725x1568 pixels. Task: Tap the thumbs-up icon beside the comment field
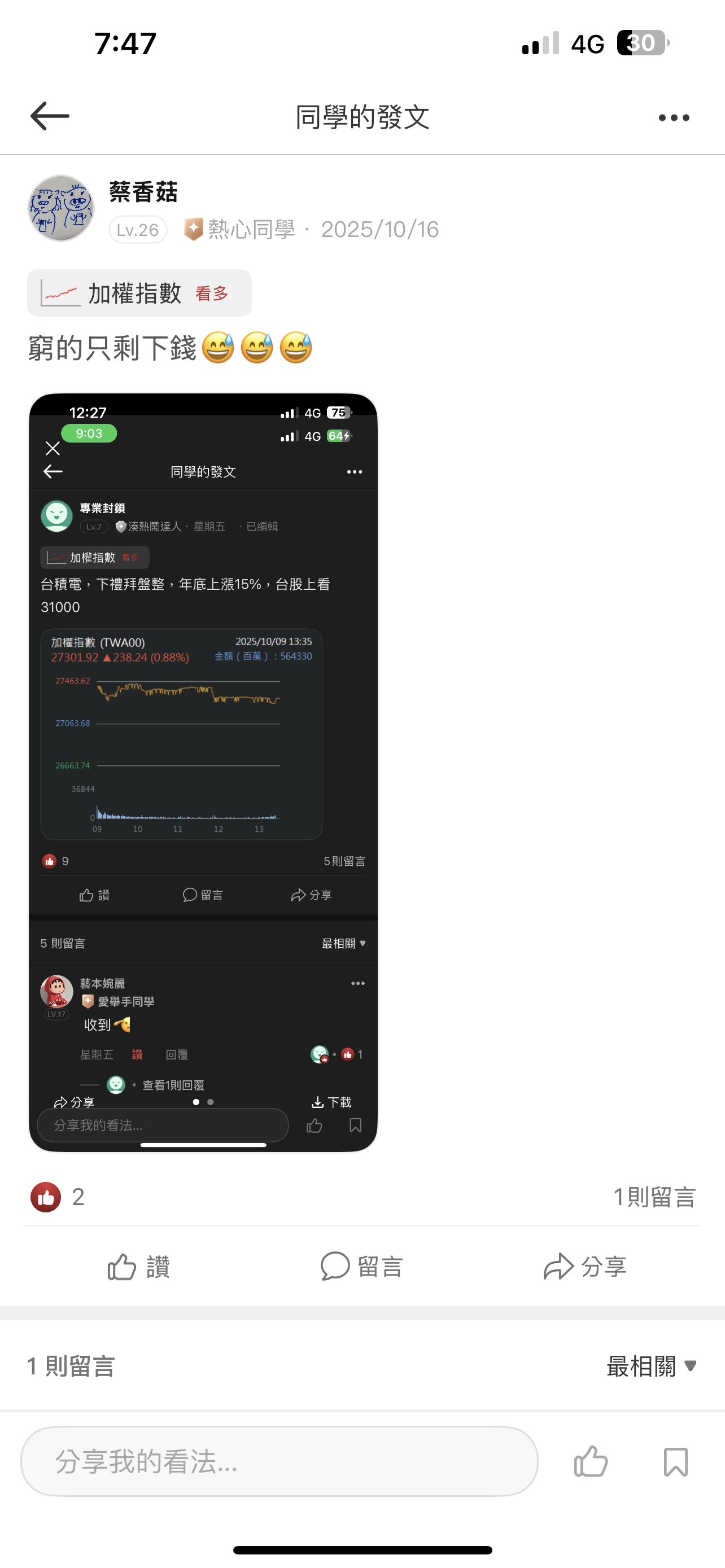point(591,1461)
